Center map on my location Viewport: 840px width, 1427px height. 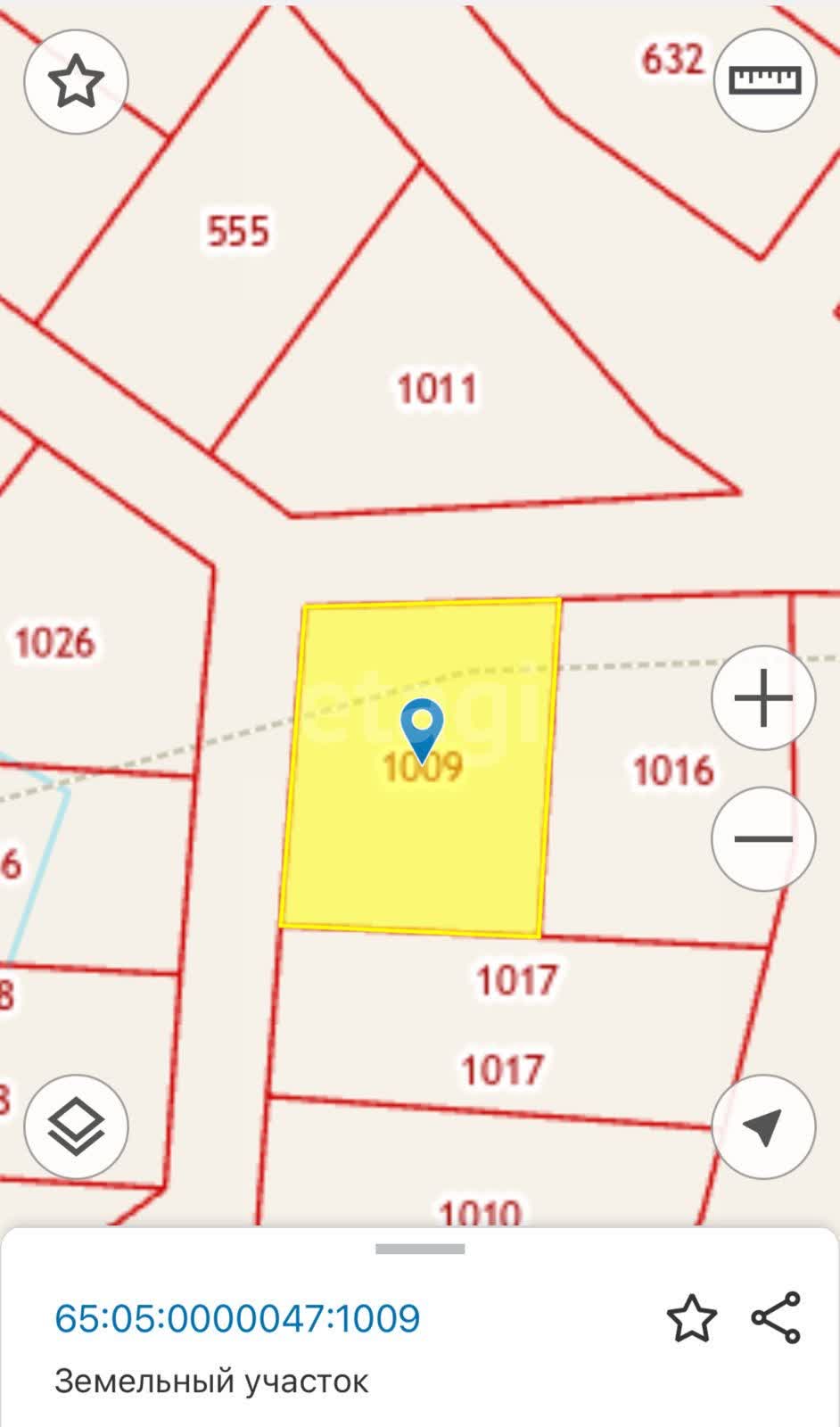763,1127
